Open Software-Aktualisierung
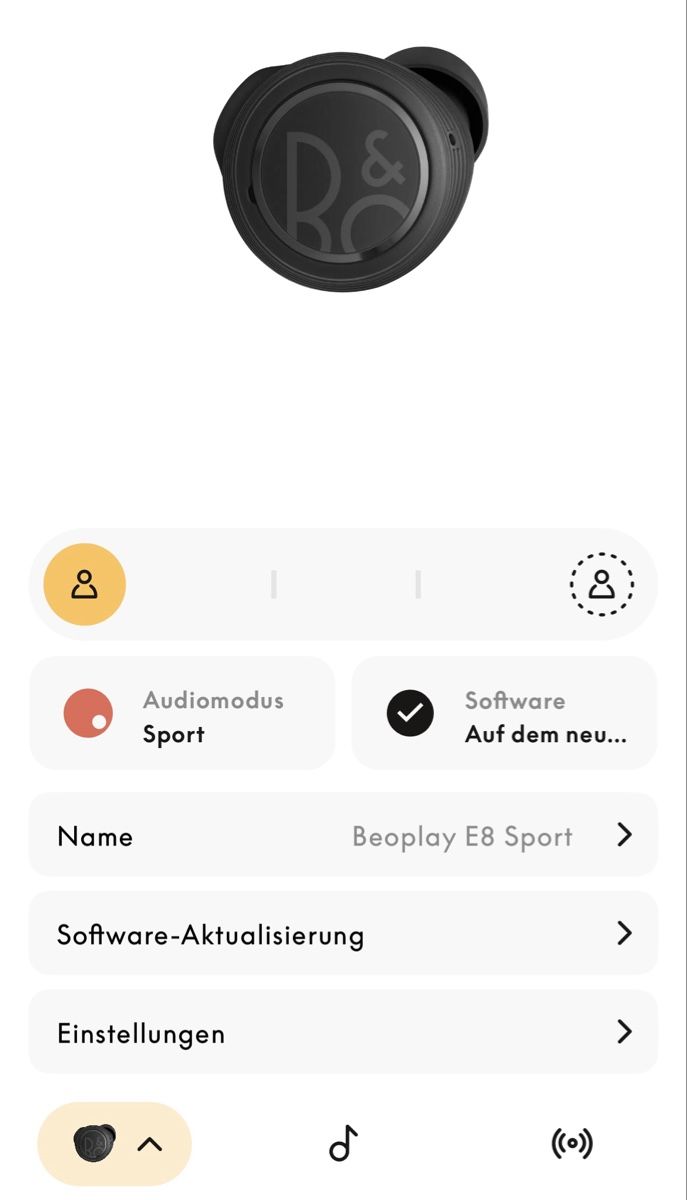This screenshot has height=1200, width=687. [x=343, y=933]
